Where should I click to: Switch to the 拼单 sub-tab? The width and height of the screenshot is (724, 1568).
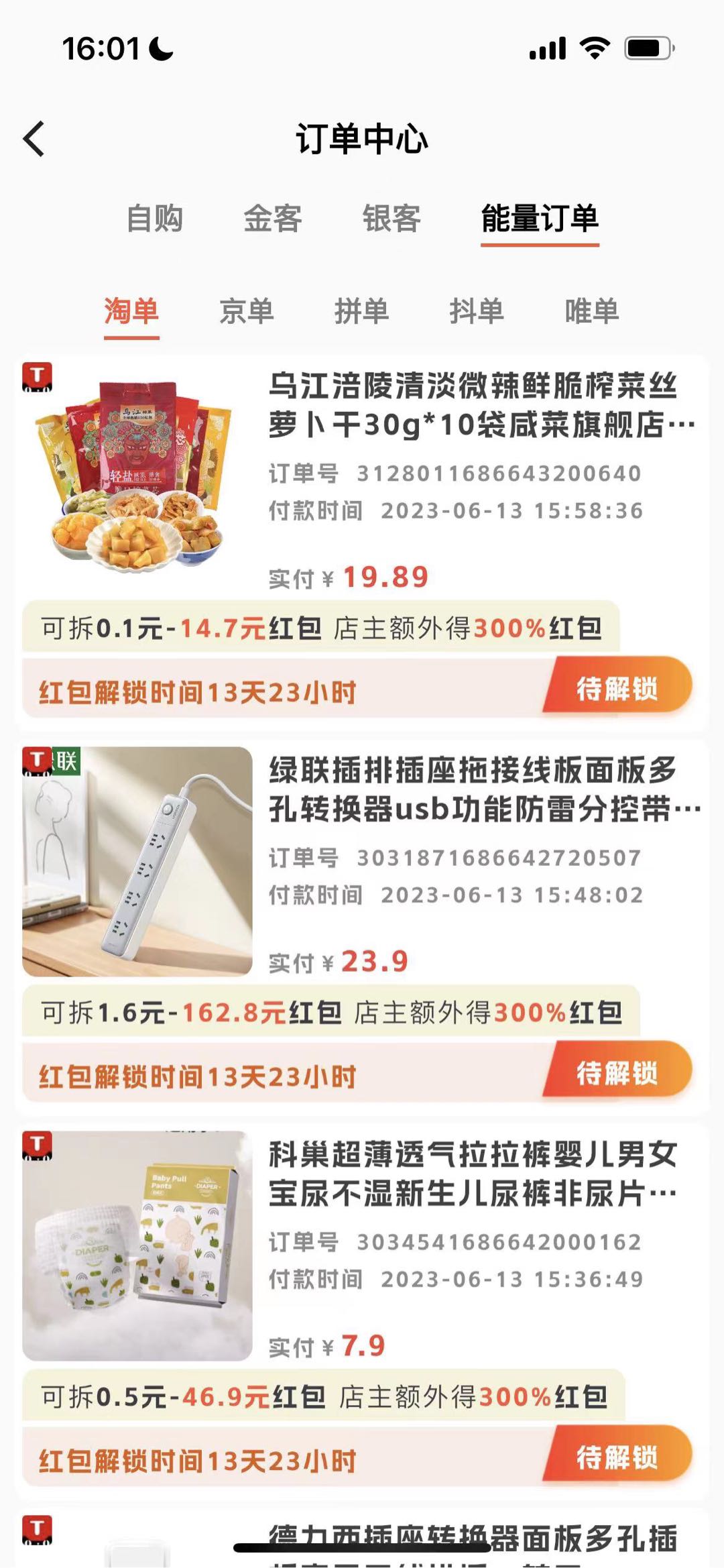(362, 311)
